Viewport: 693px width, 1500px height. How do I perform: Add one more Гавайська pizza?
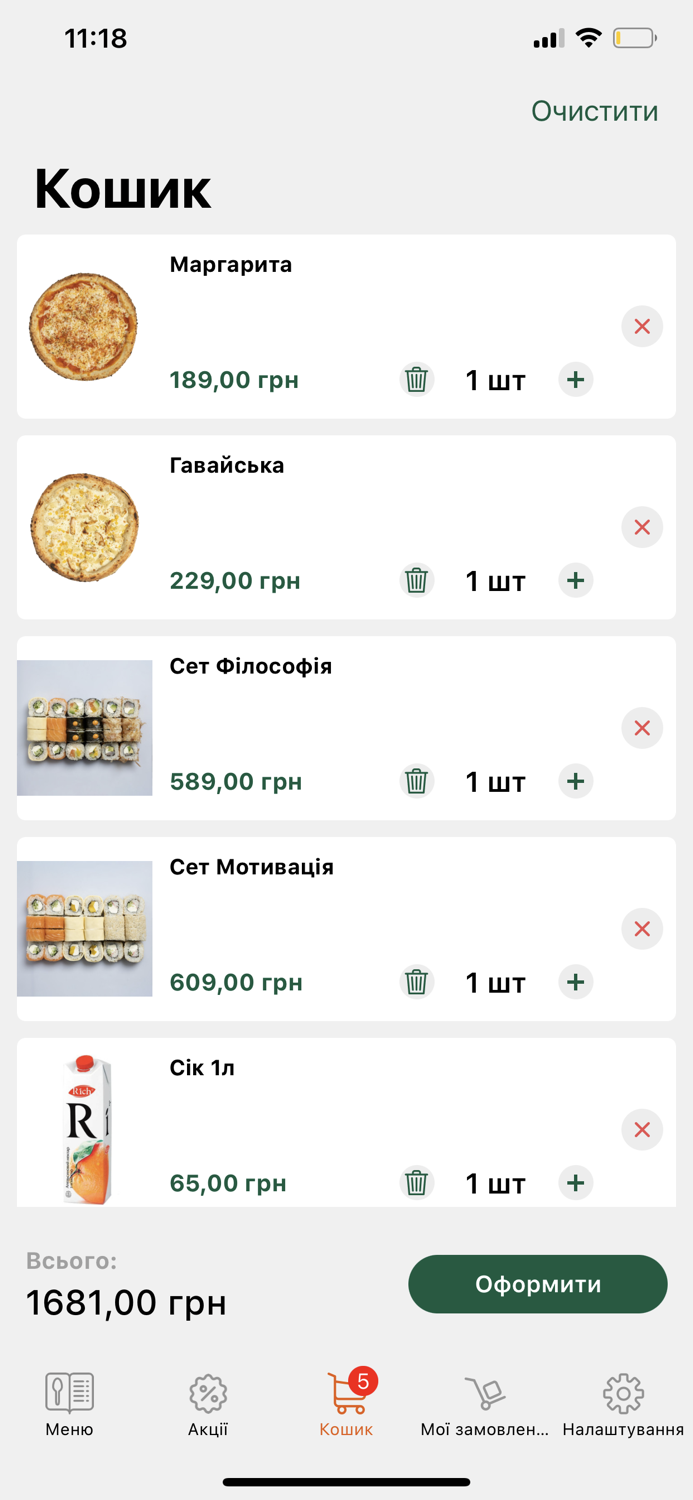(575, 581)
